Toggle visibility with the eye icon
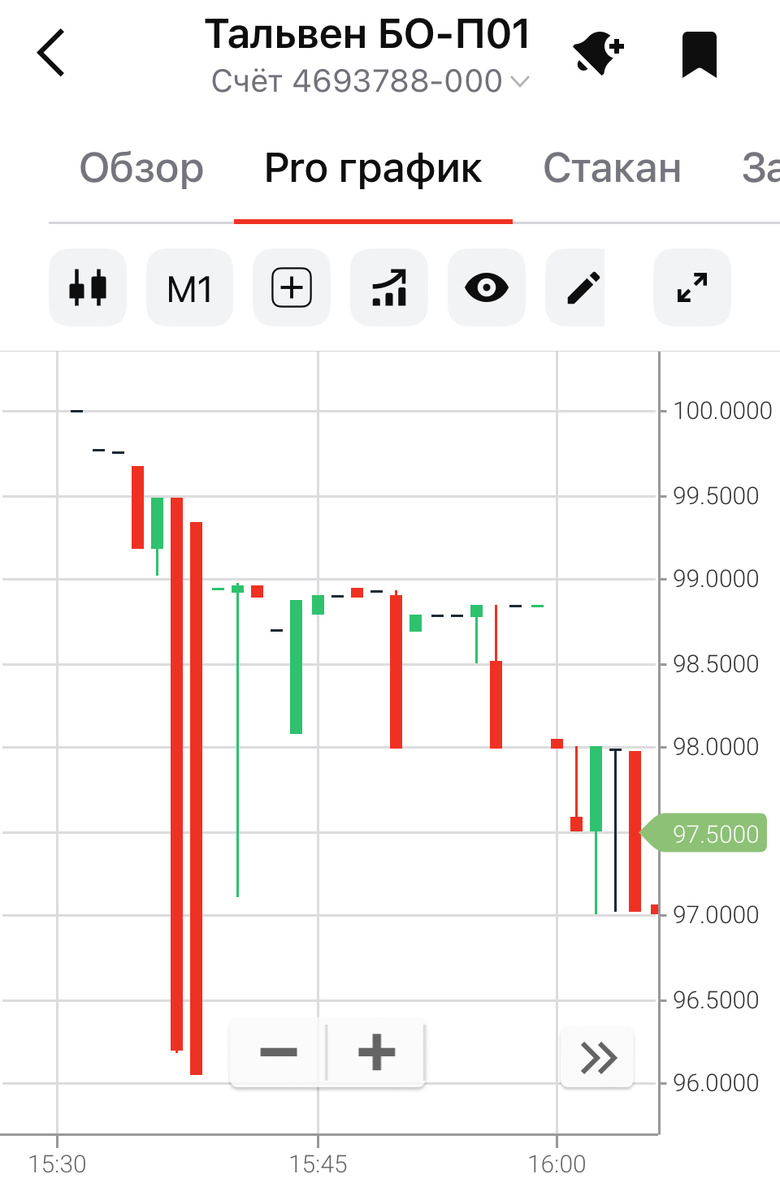 487,288
